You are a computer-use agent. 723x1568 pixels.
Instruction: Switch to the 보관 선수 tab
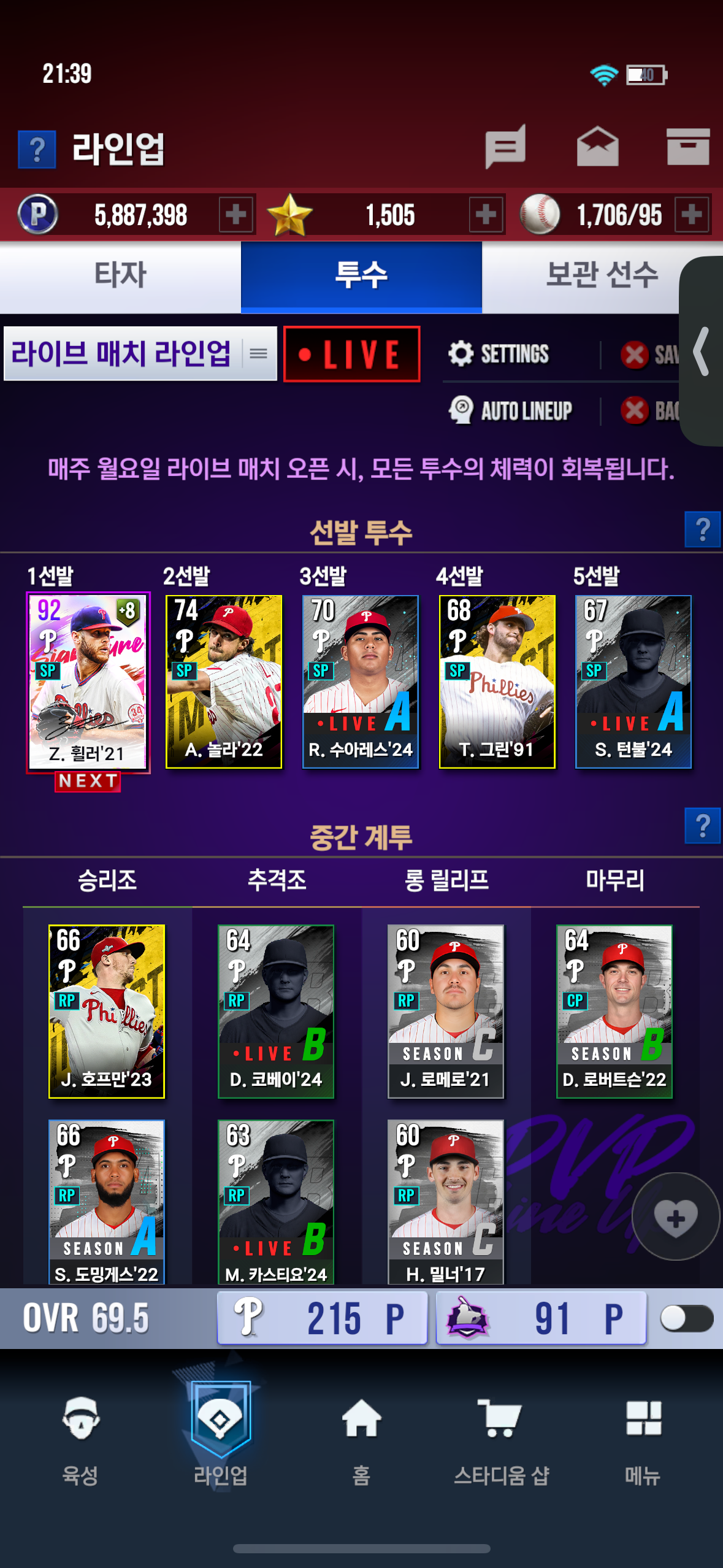(x=601, y=275)
